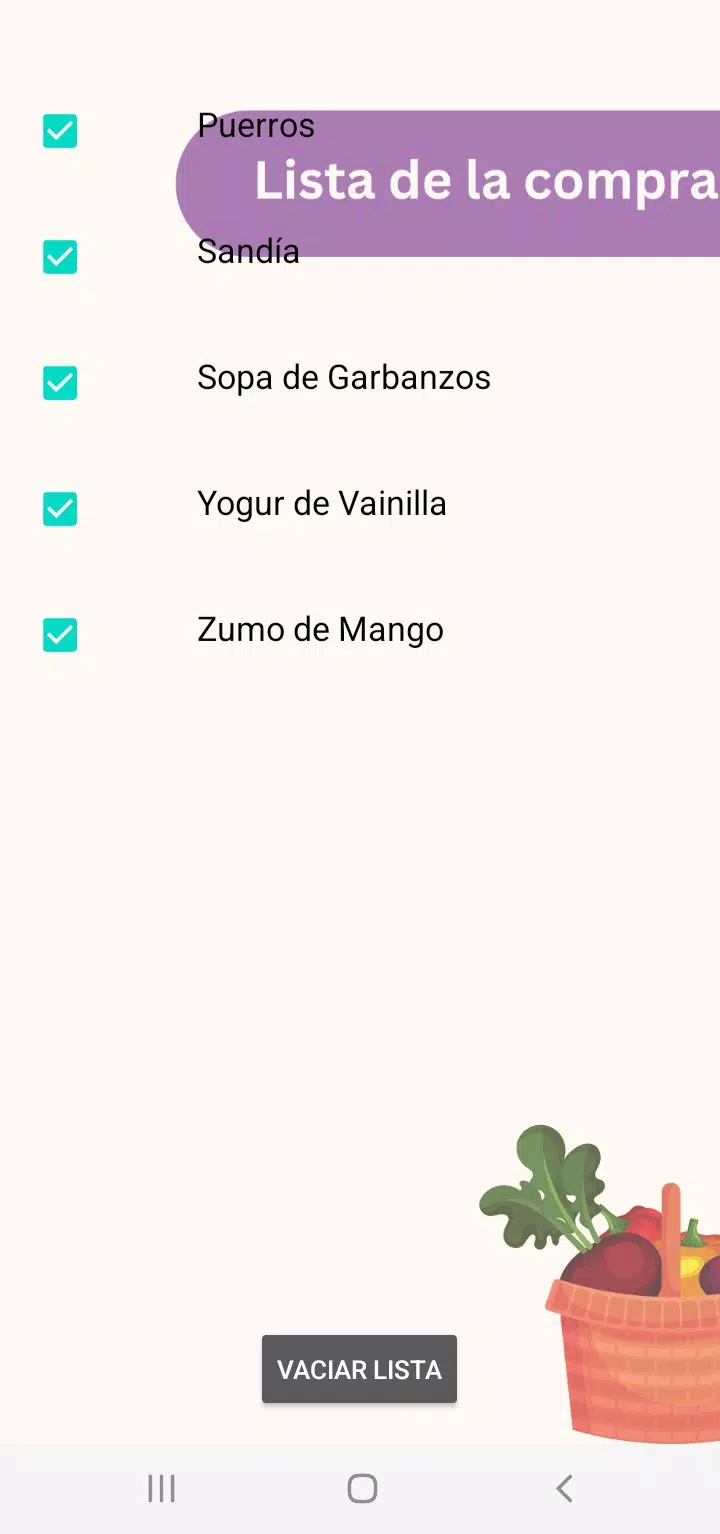Toggle off Zumo de Mango checkbox
Viewport: 720px width, 1534px height.
[60, 635]
